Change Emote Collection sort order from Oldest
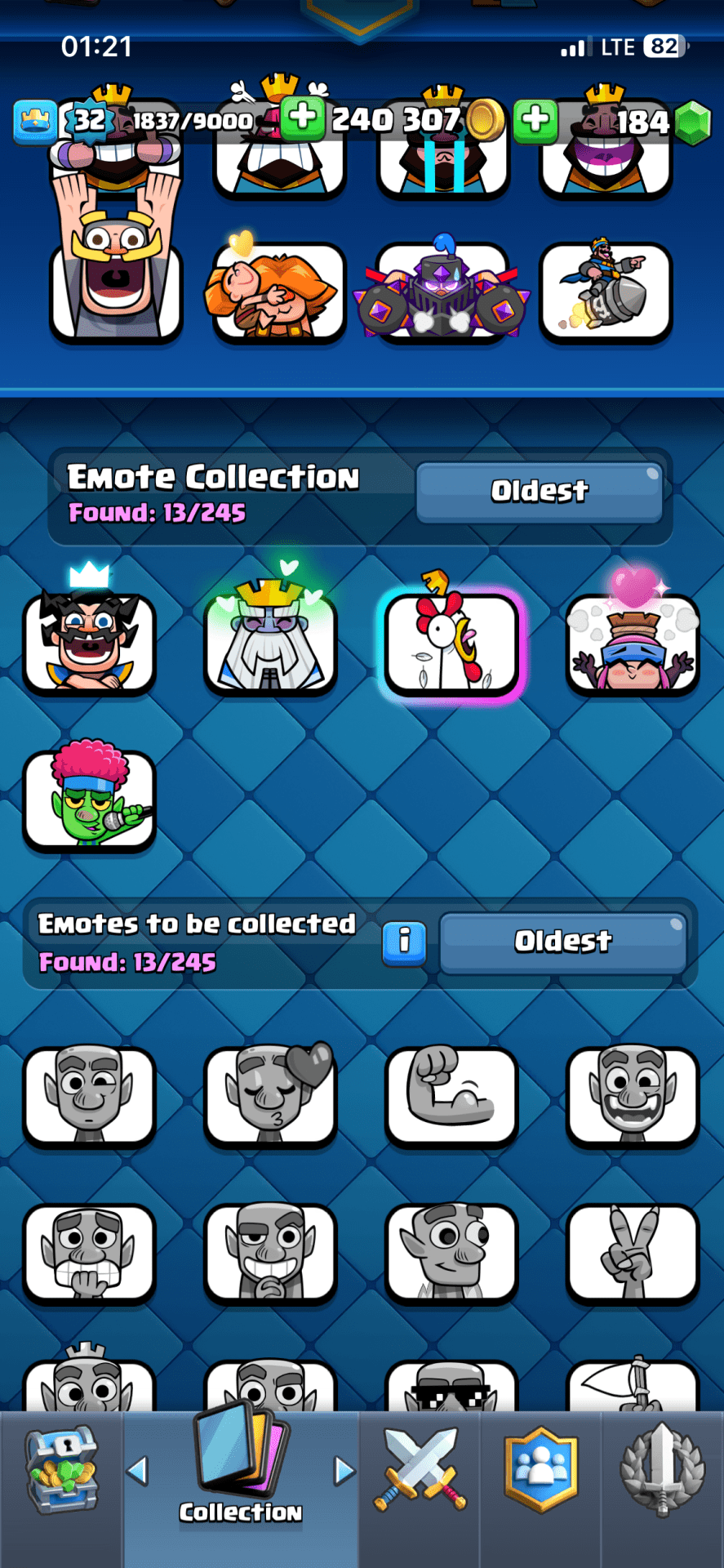This screenshot has width=724, height=1568. click(x=539, y=492)
